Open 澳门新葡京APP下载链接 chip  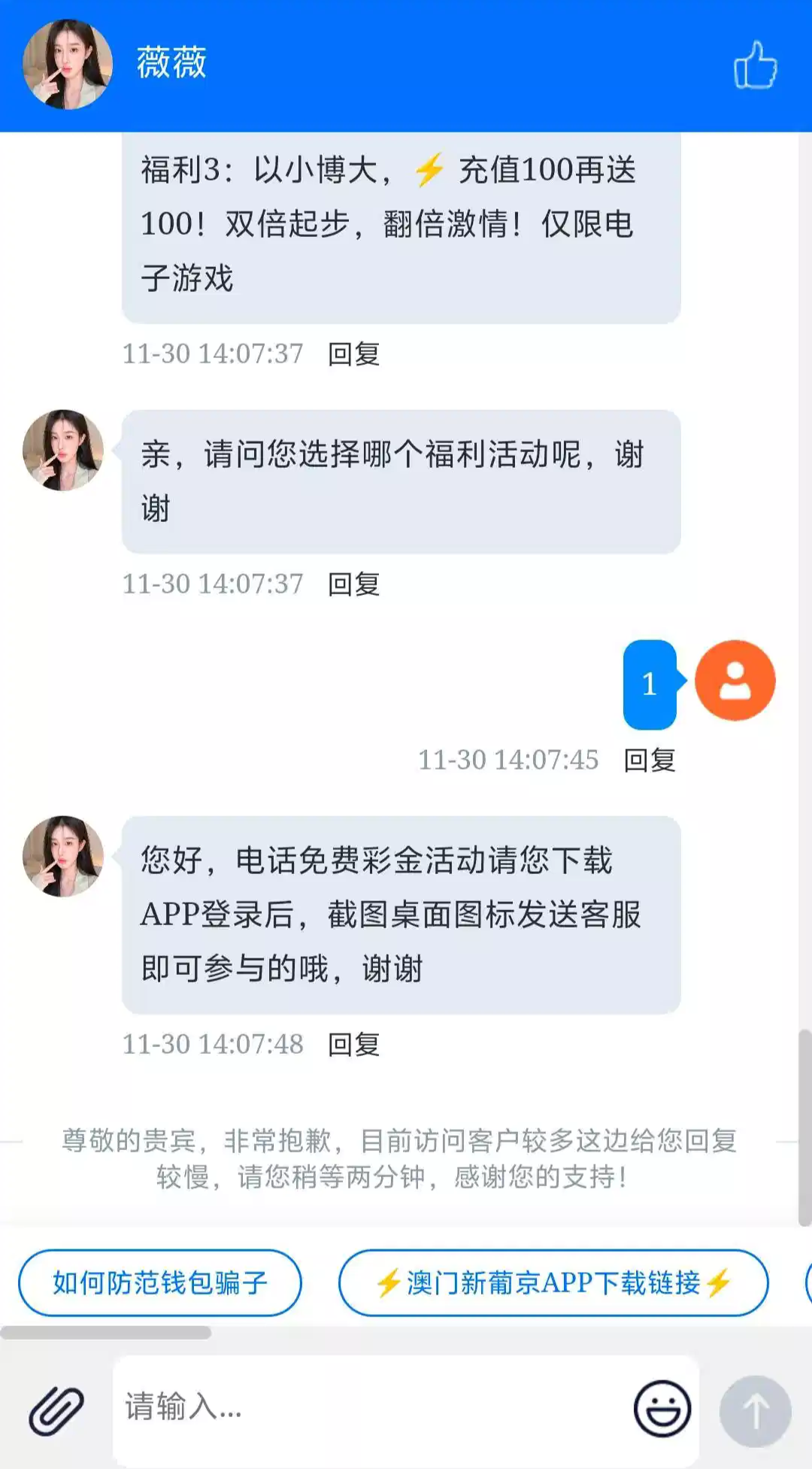[553, 1282]
